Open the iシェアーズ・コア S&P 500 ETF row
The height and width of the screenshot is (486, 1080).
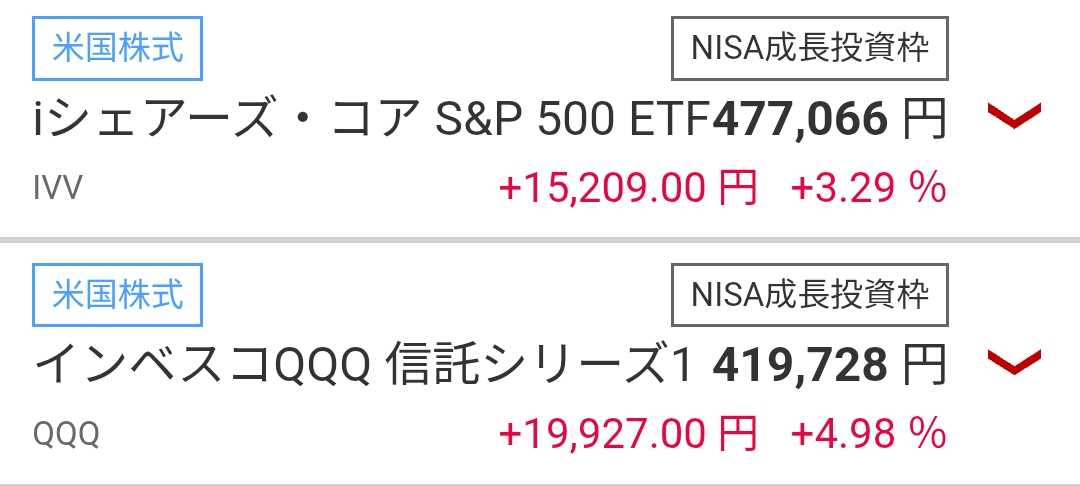pyautogui.click(x=370, y=122)
